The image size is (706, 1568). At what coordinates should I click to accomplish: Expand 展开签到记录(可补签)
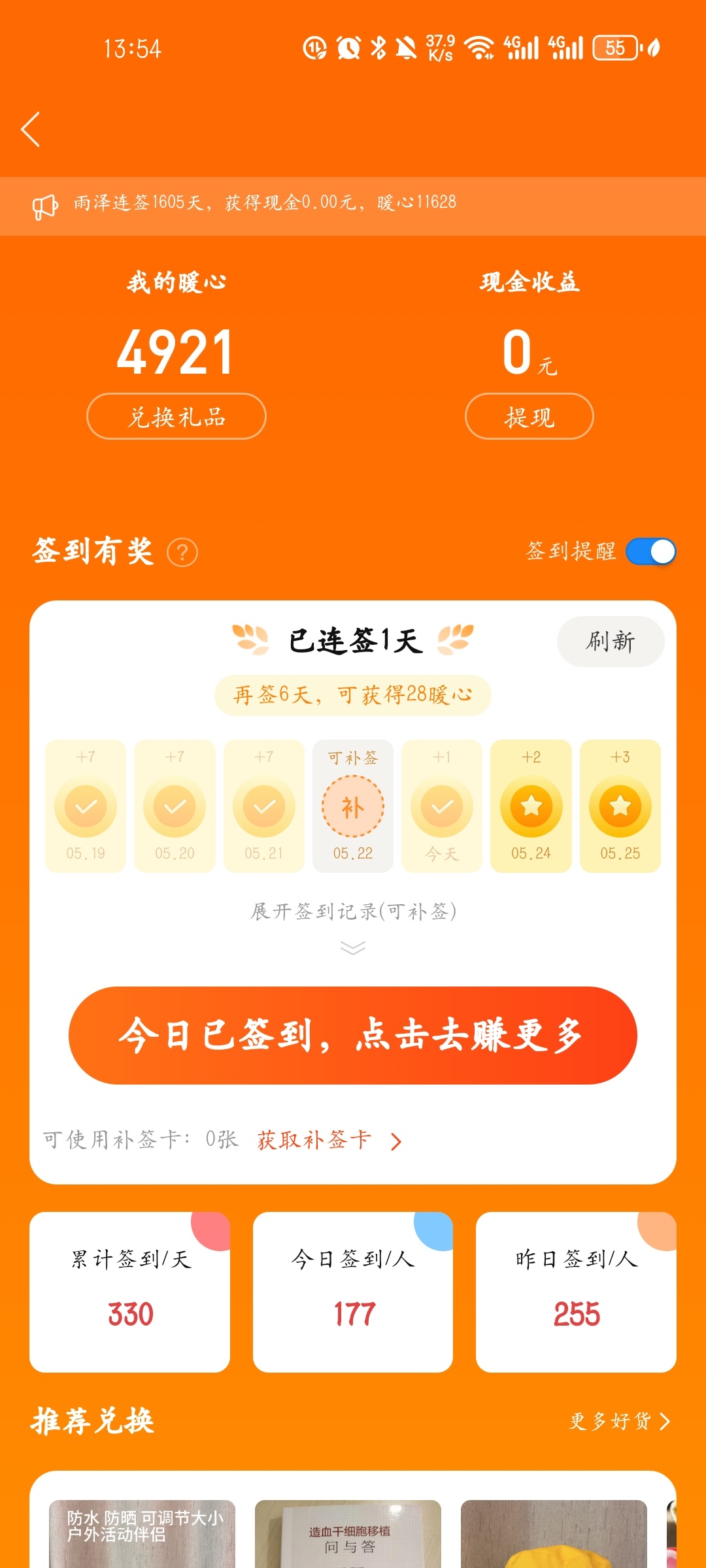[x=353, y=912]
